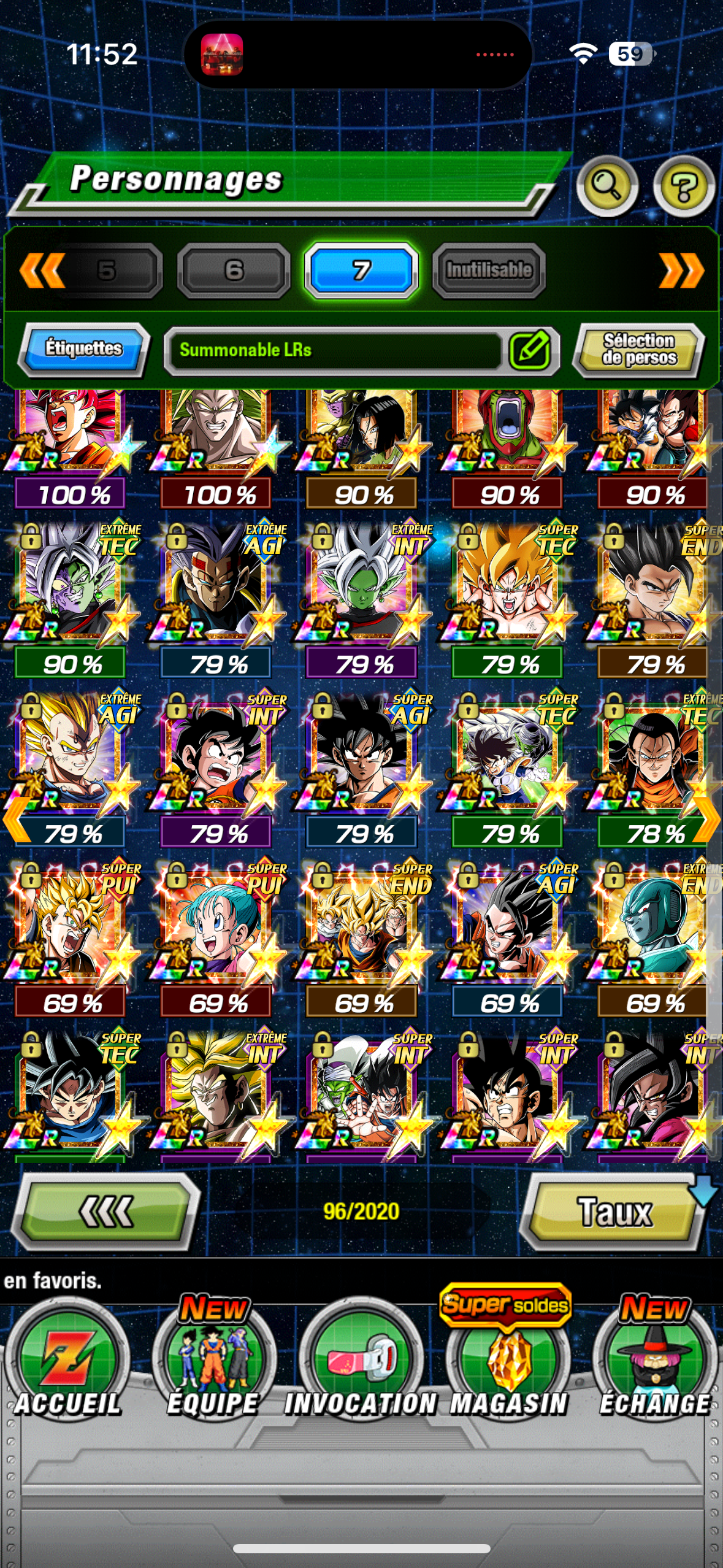This screenshot has height=1568, width=723.
Task: Go back with the left double arrow
Action: 42,270
